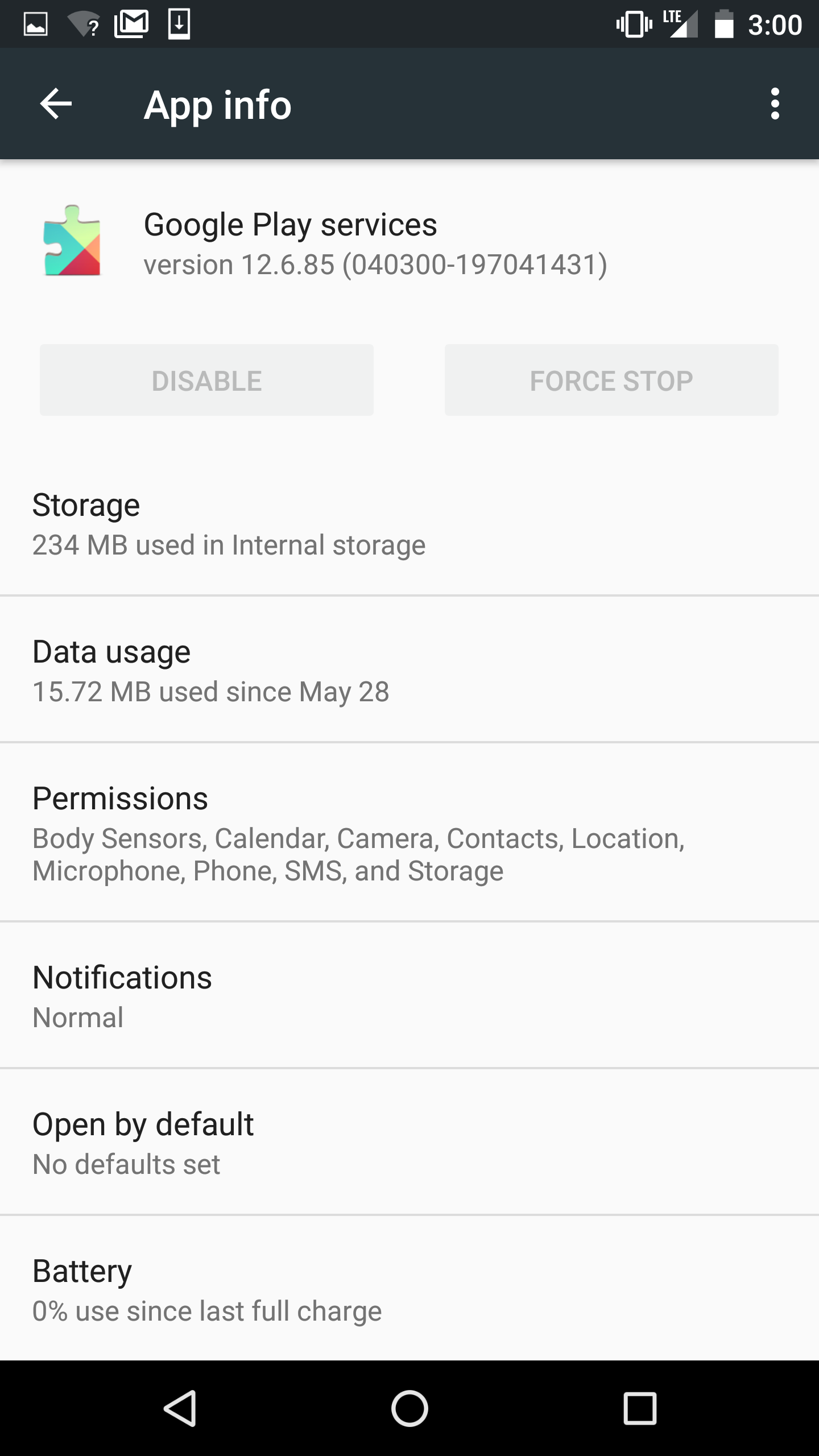
Task: Open the overflow menu
Action: [775, 104]
